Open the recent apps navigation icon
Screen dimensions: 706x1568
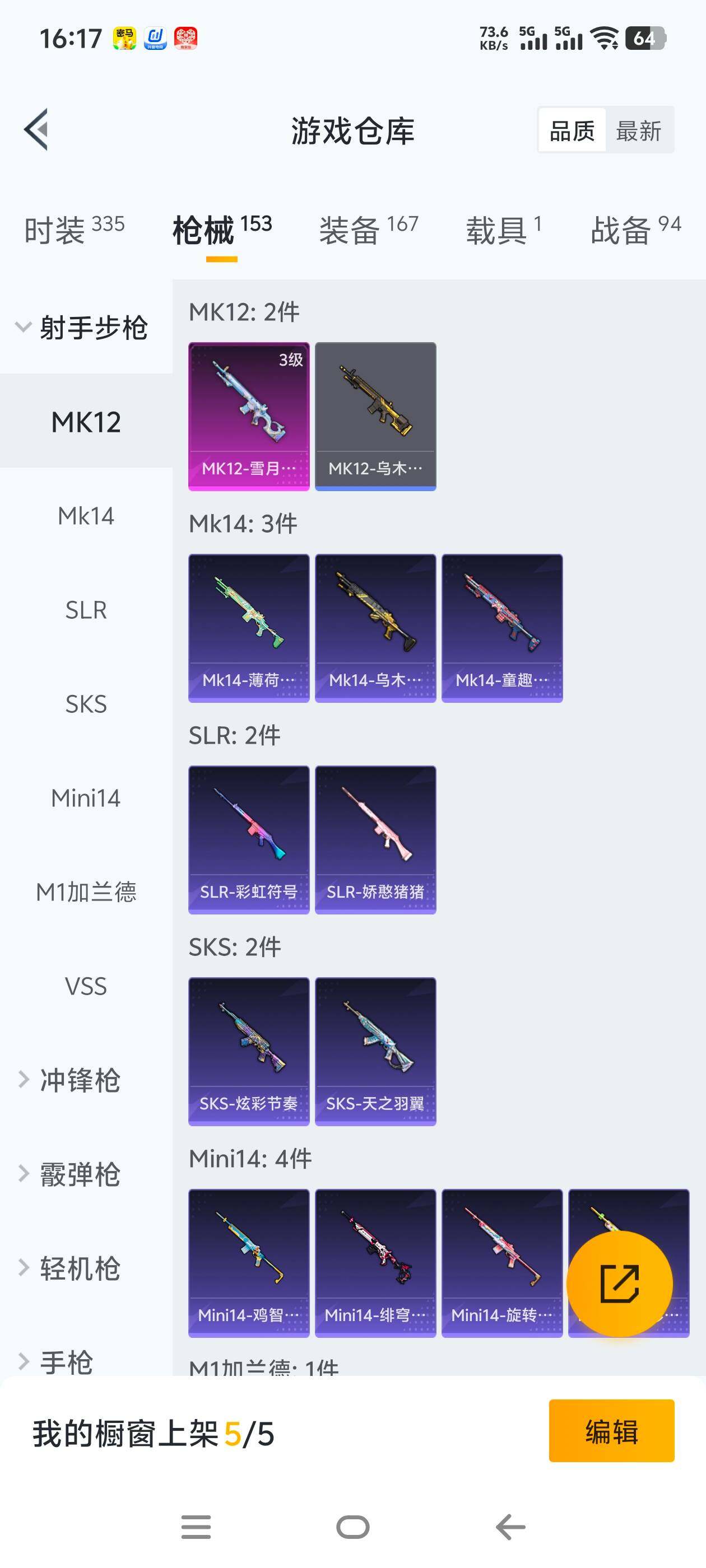click(196, 1527)
